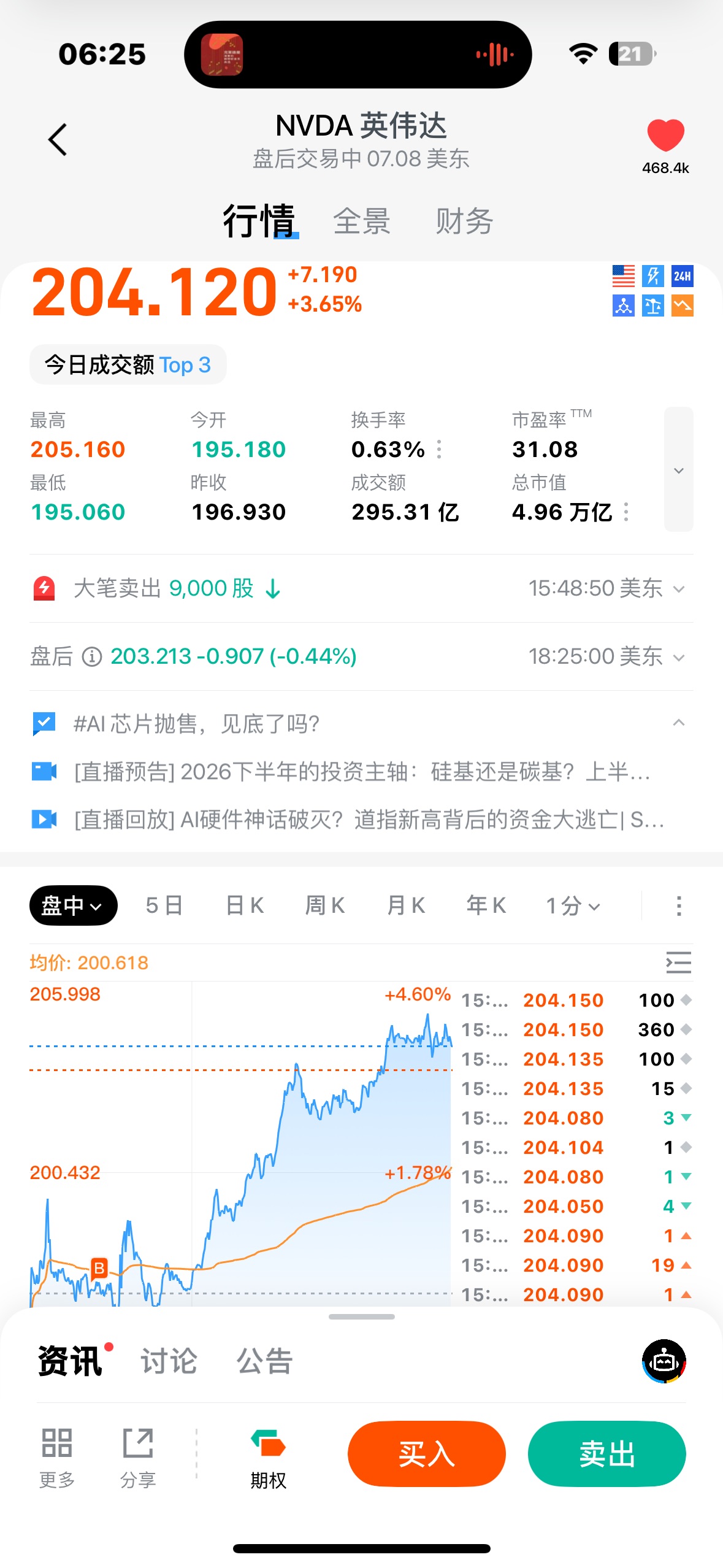This screenshot has height=1568, width=723.
Task: Tap the 卖出 sell button
Action: coord(607,1453)
